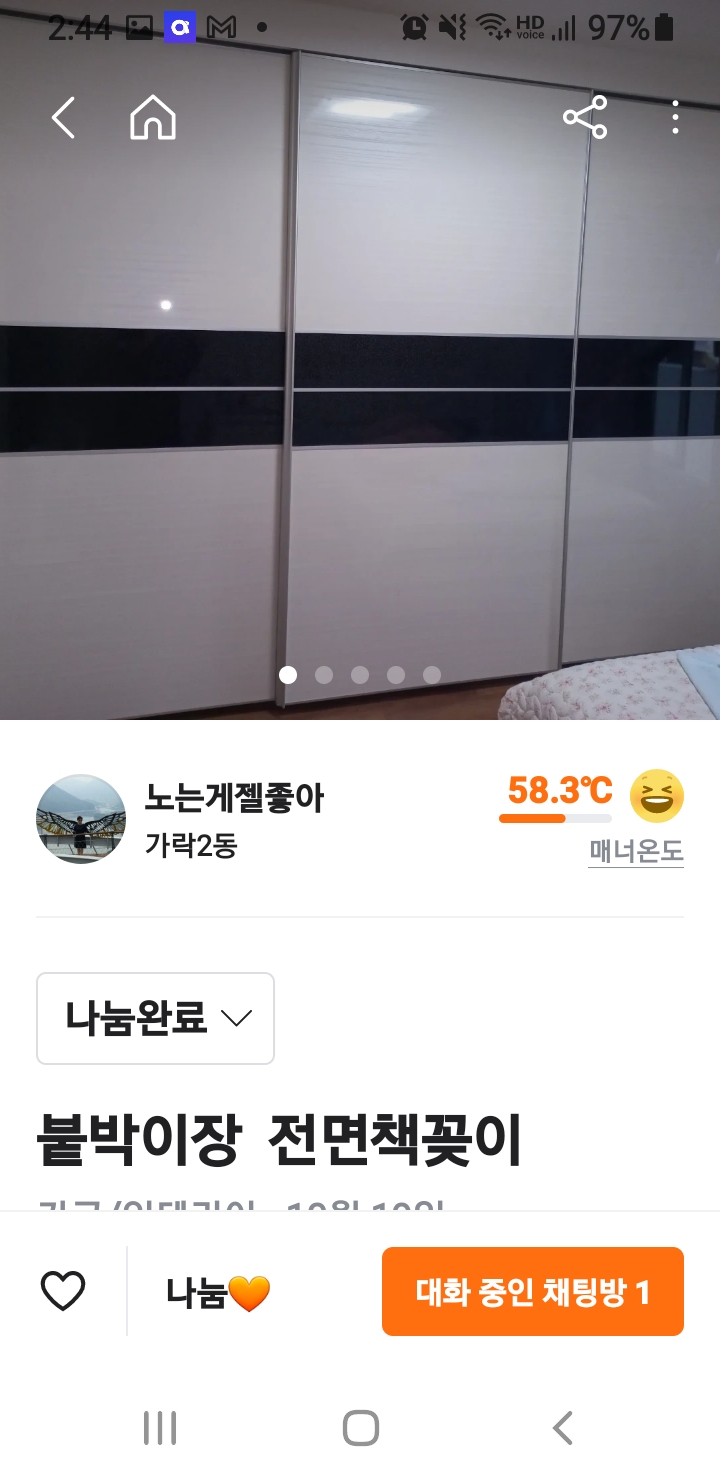Tap the system back button
The width and height of the screenshot is (720, 1480).
tap(563, 1428)
